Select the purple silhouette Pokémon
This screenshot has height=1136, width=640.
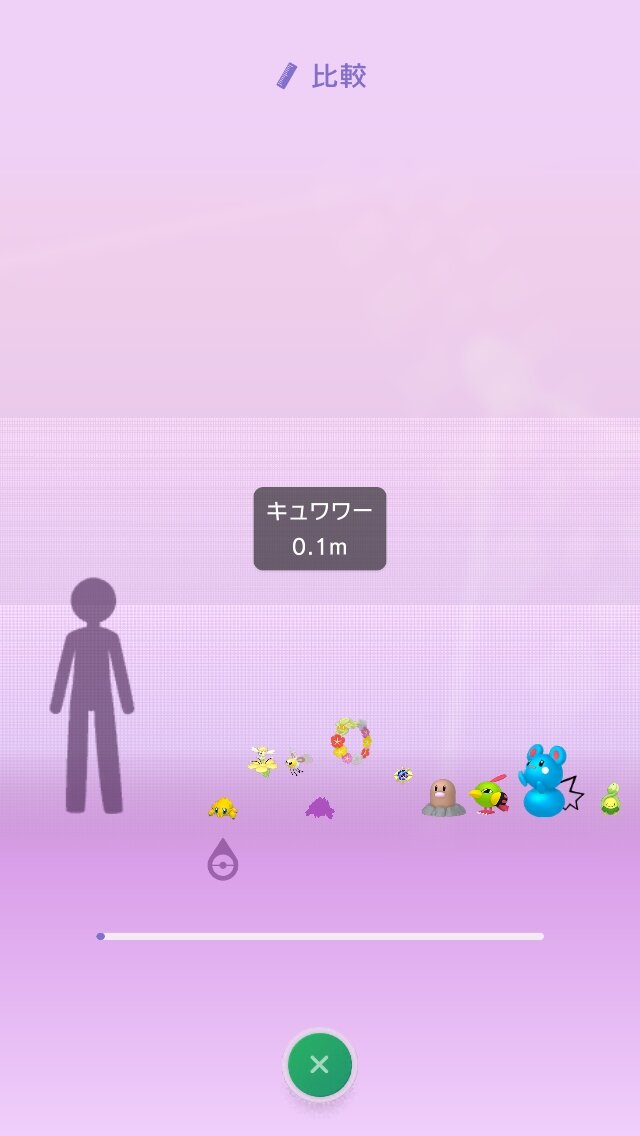[x=320, y=807]
